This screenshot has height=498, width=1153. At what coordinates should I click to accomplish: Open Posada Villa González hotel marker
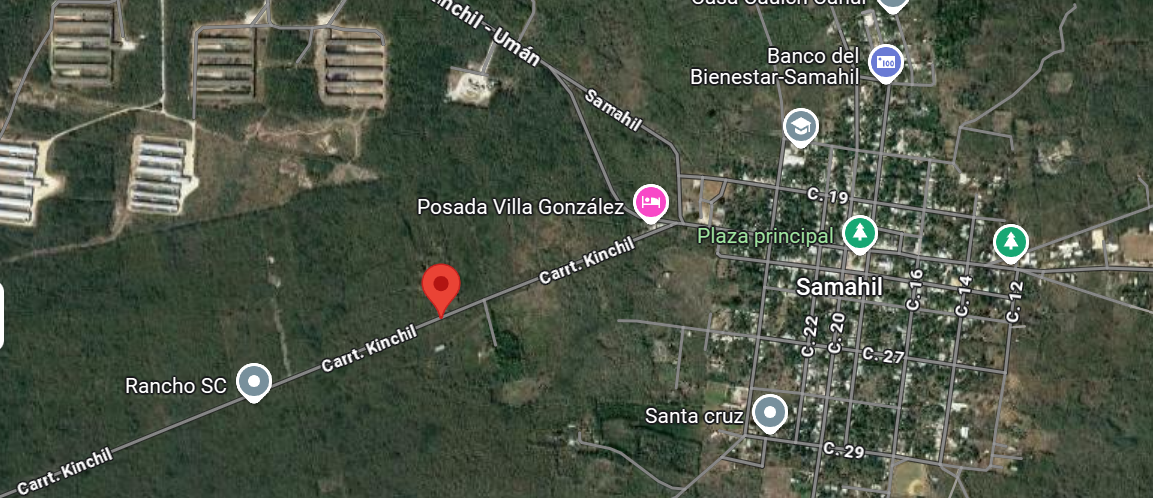[650, 203]
